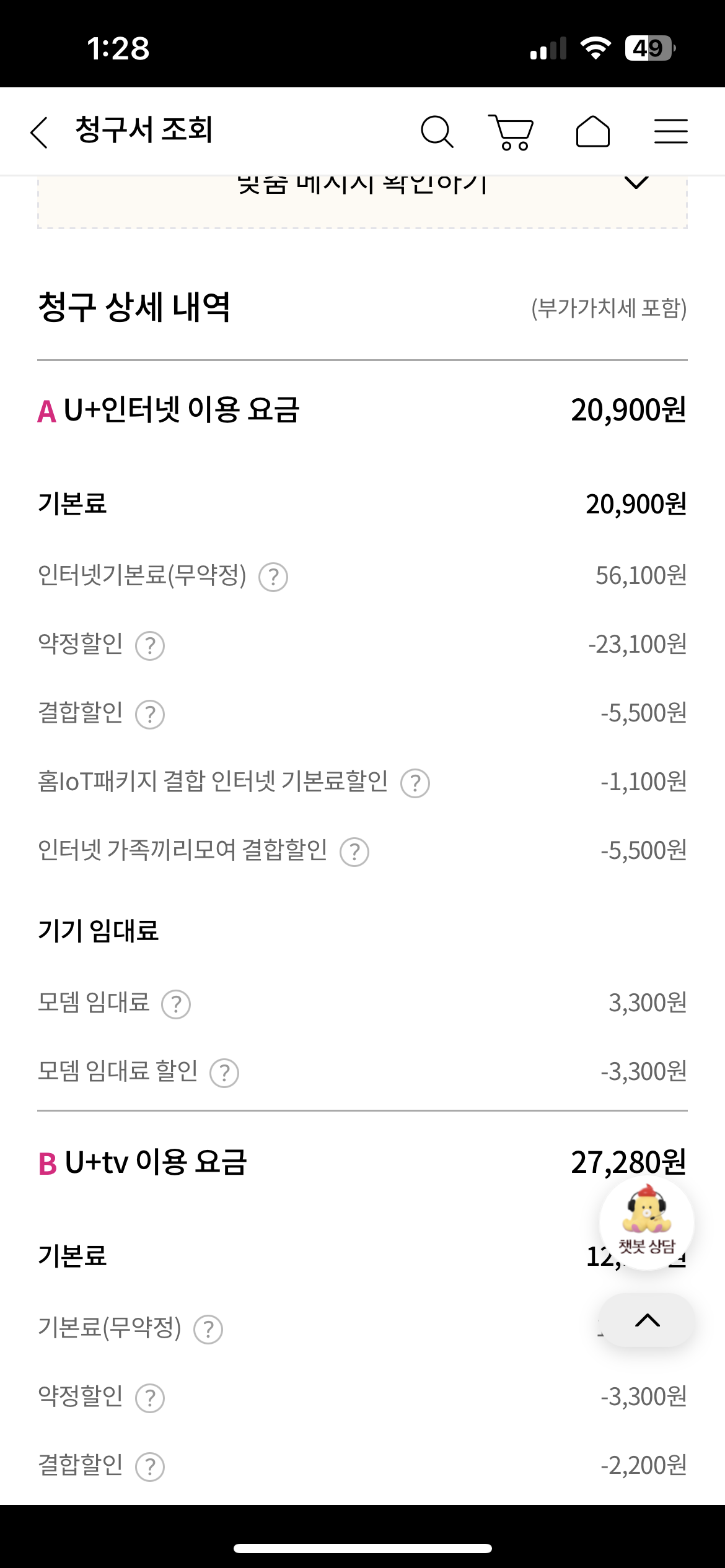Open the search icon
Screen dimensions: 725x1568
point(437,132)
